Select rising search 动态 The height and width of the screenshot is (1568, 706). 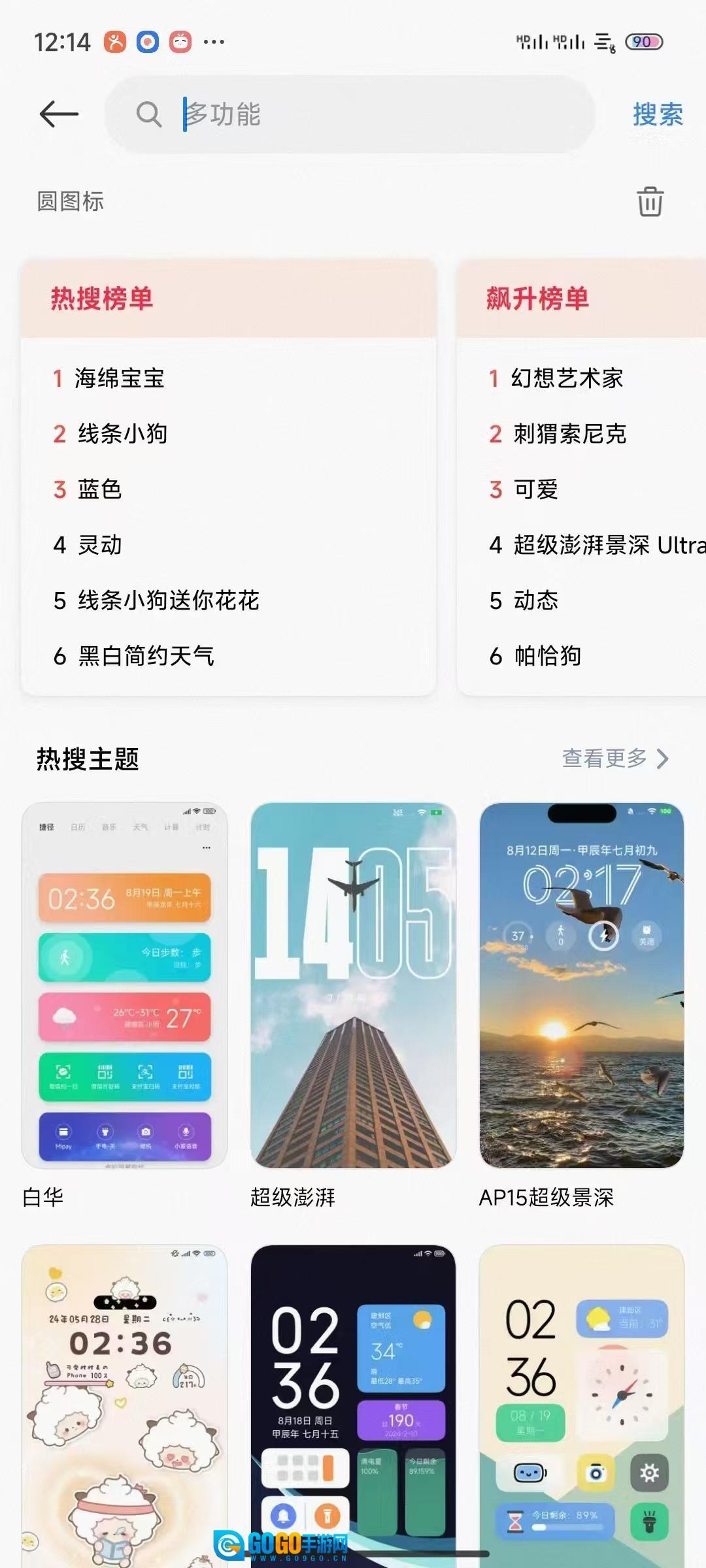click(535, 600)
